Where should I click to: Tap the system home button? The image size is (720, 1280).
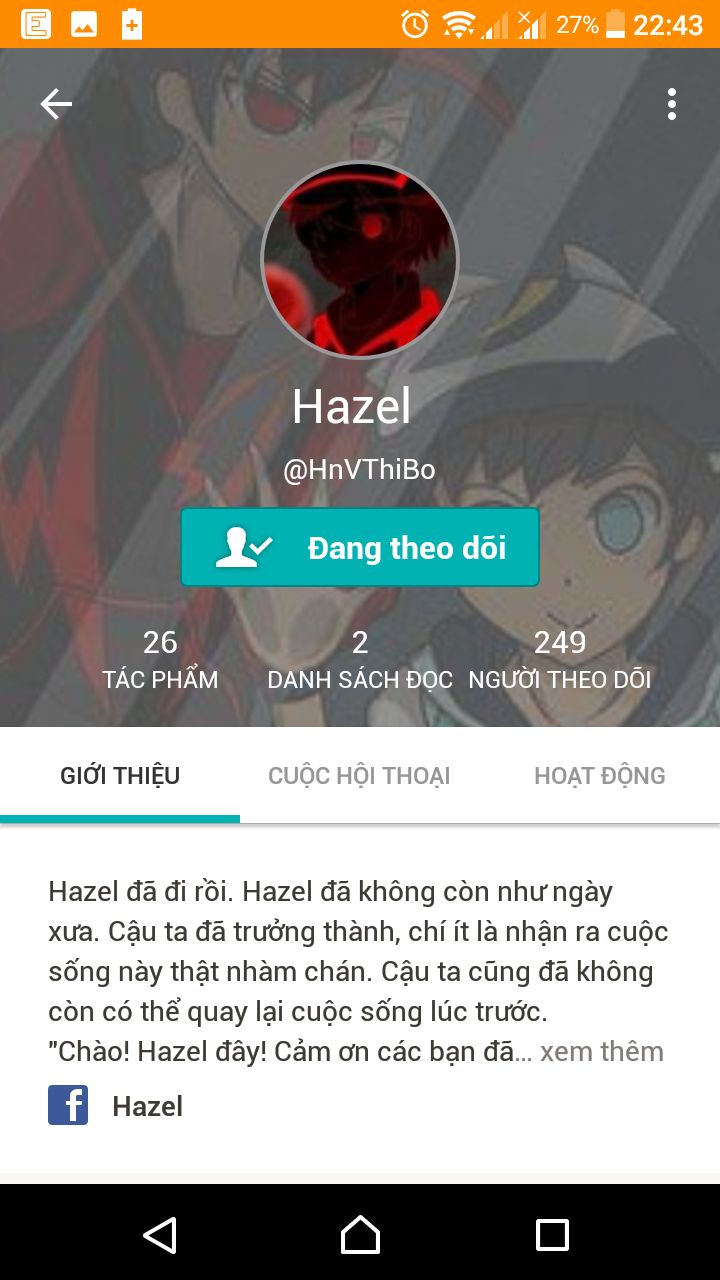tap(360, 1235)
